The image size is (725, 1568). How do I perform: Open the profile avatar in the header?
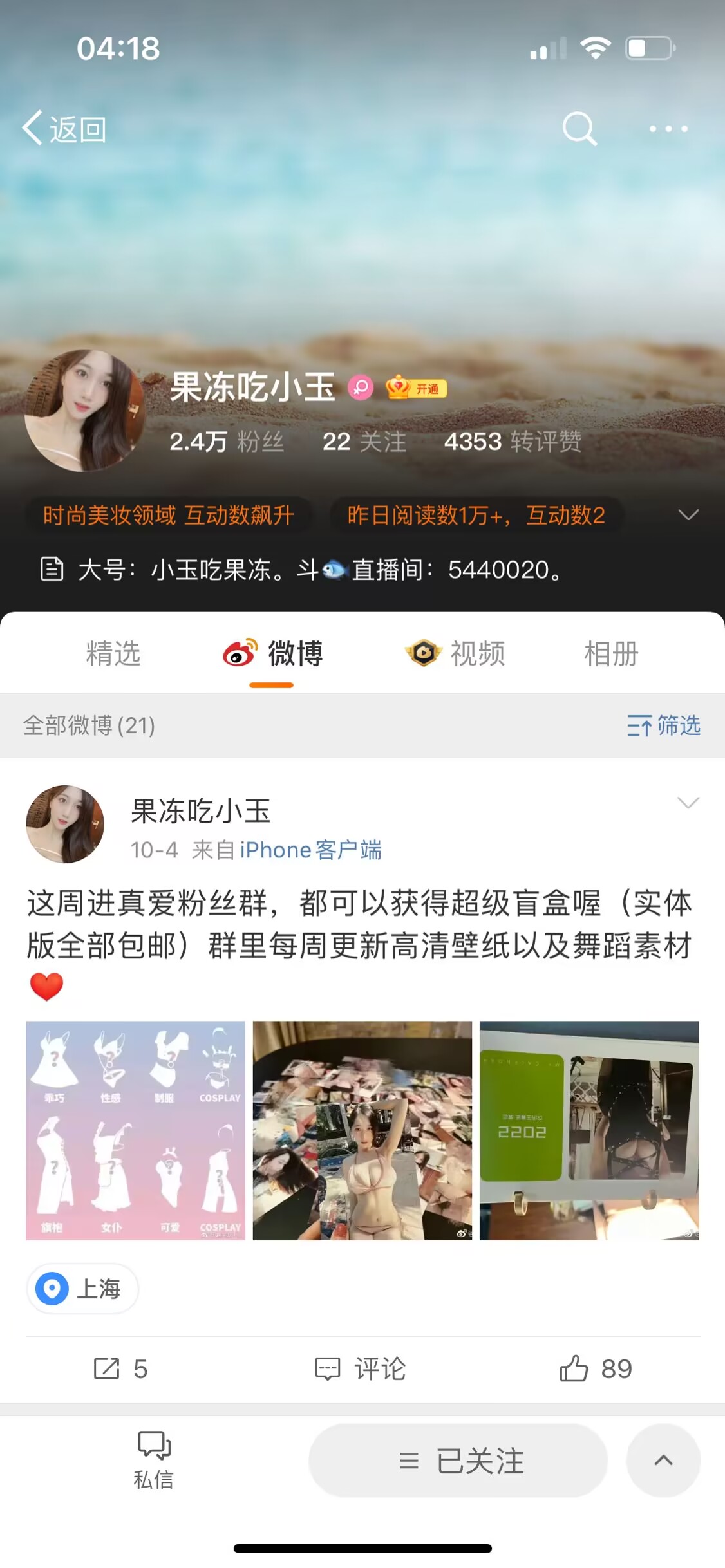point(84,410)
